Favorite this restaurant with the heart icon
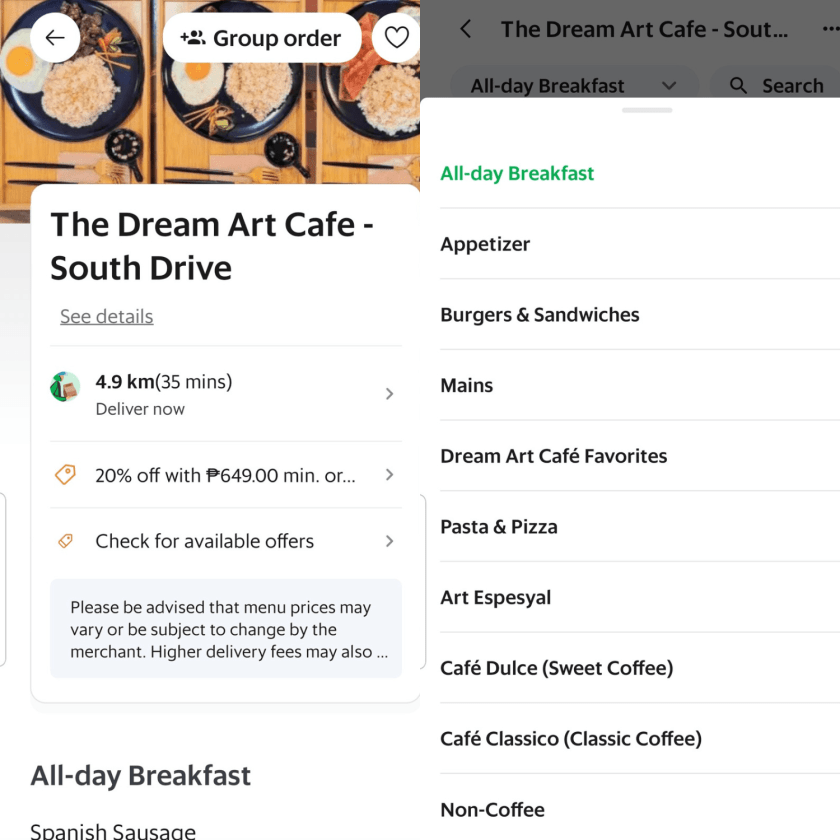The image size is (840, 840). point(397,38)
